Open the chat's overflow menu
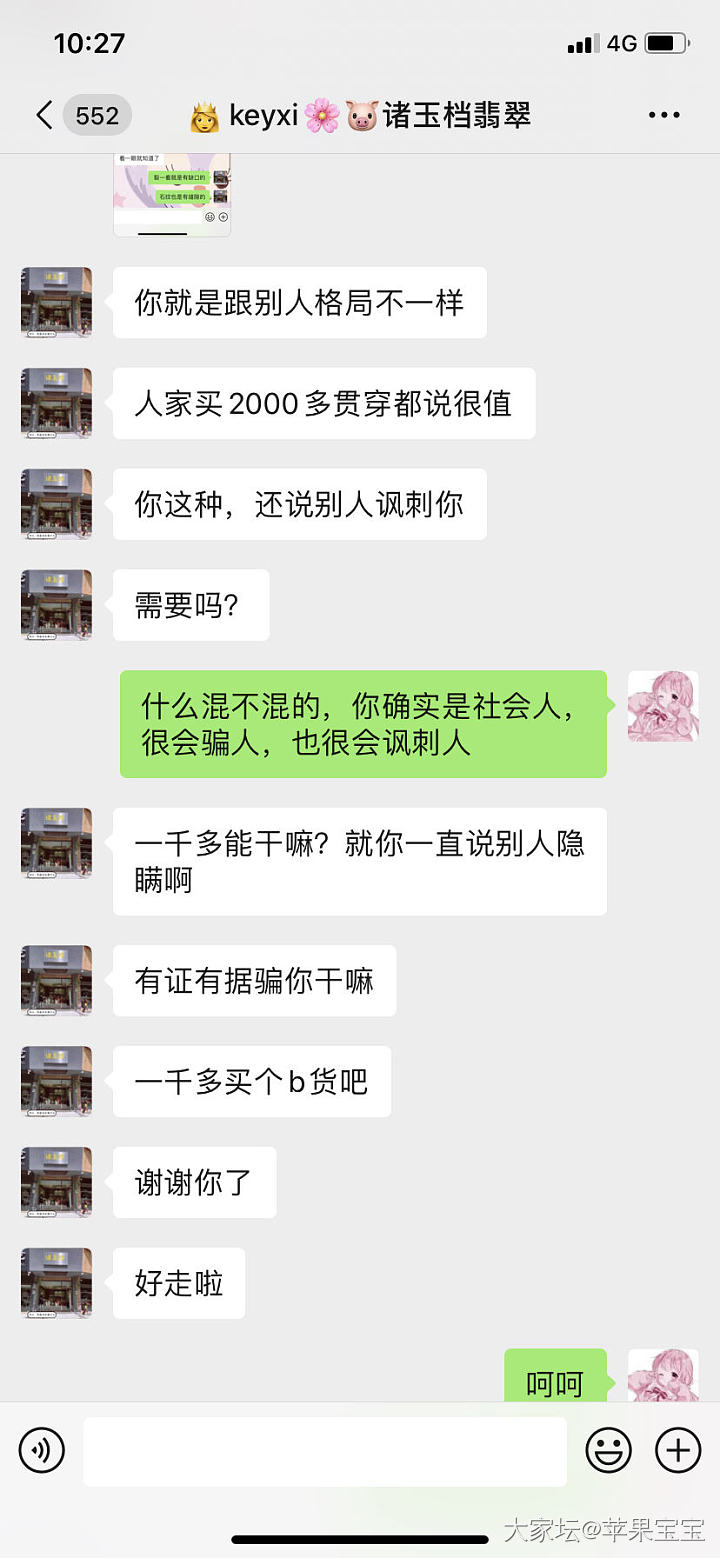The height and width of the screenshot is (1558, 720). tap(664, 116)
